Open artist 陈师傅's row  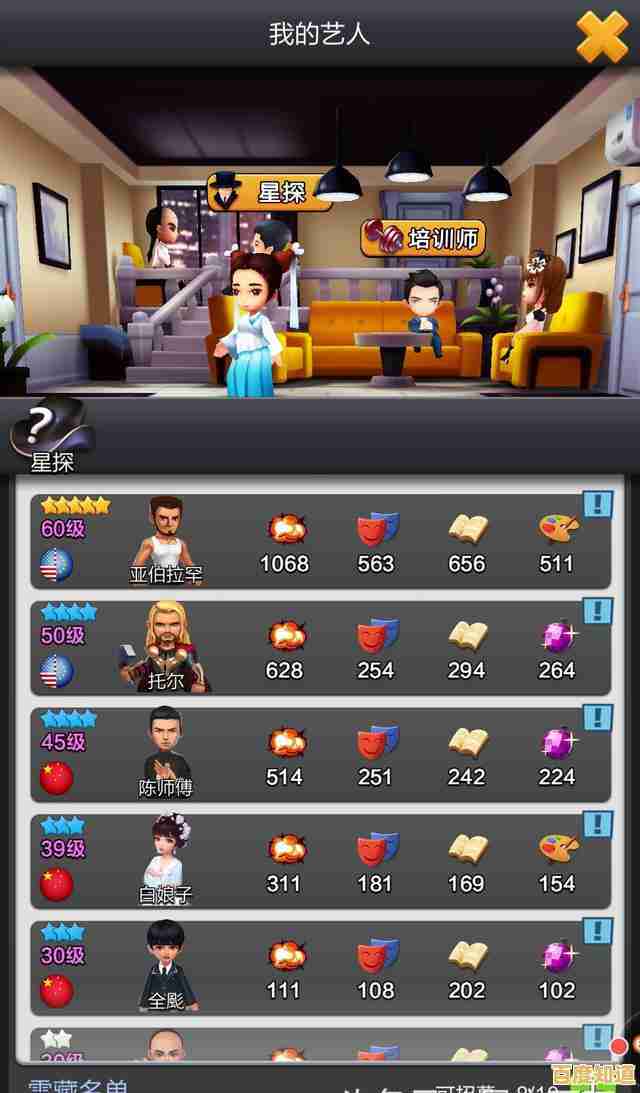click(x=320, y=755)
